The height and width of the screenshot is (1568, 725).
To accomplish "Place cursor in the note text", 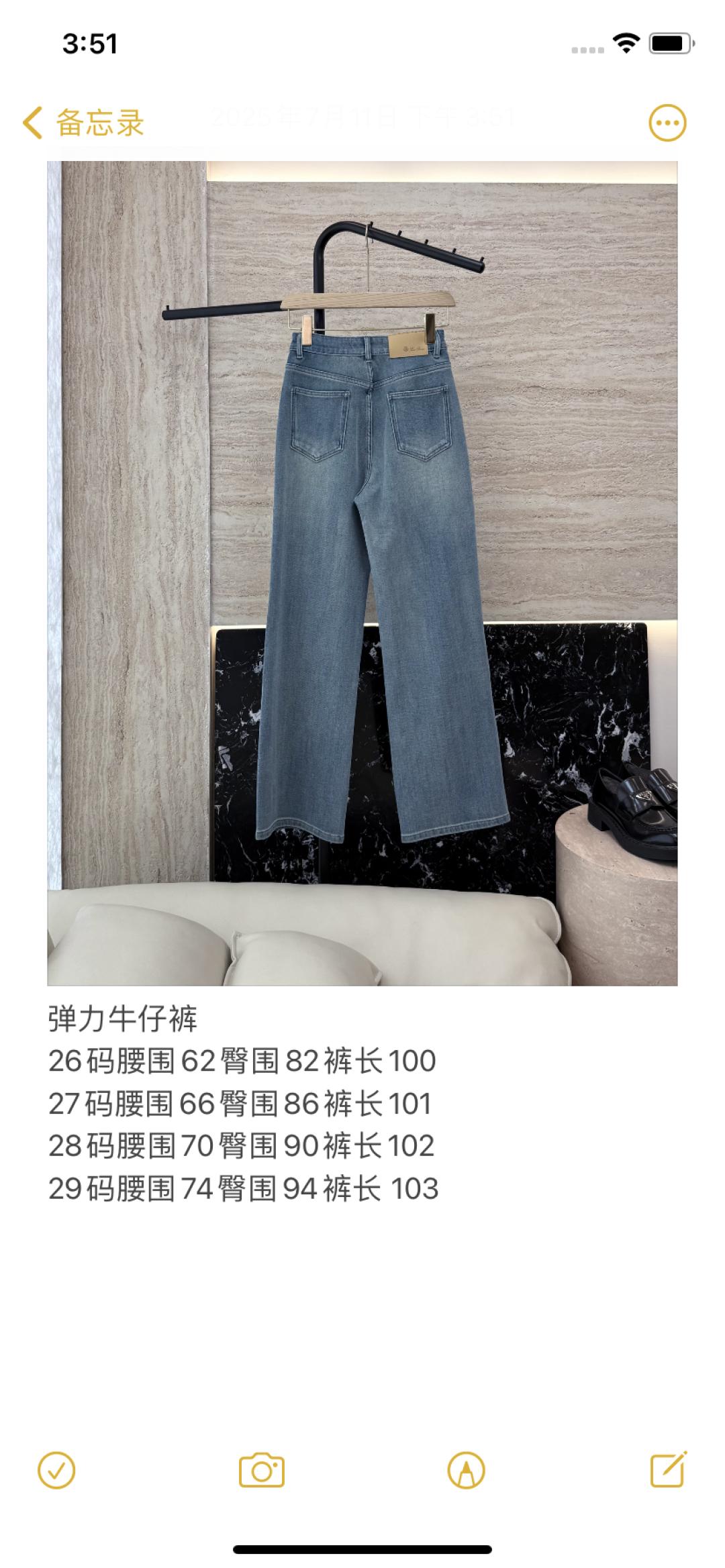I will (243, 1104).
